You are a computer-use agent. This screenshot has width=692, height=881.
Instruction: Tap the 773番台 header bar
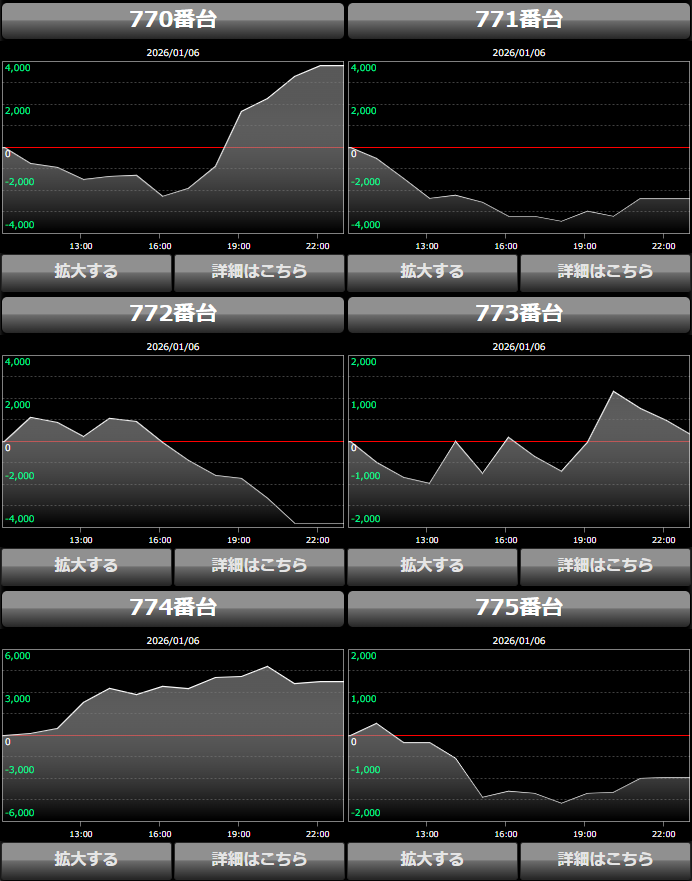[519, 314]
